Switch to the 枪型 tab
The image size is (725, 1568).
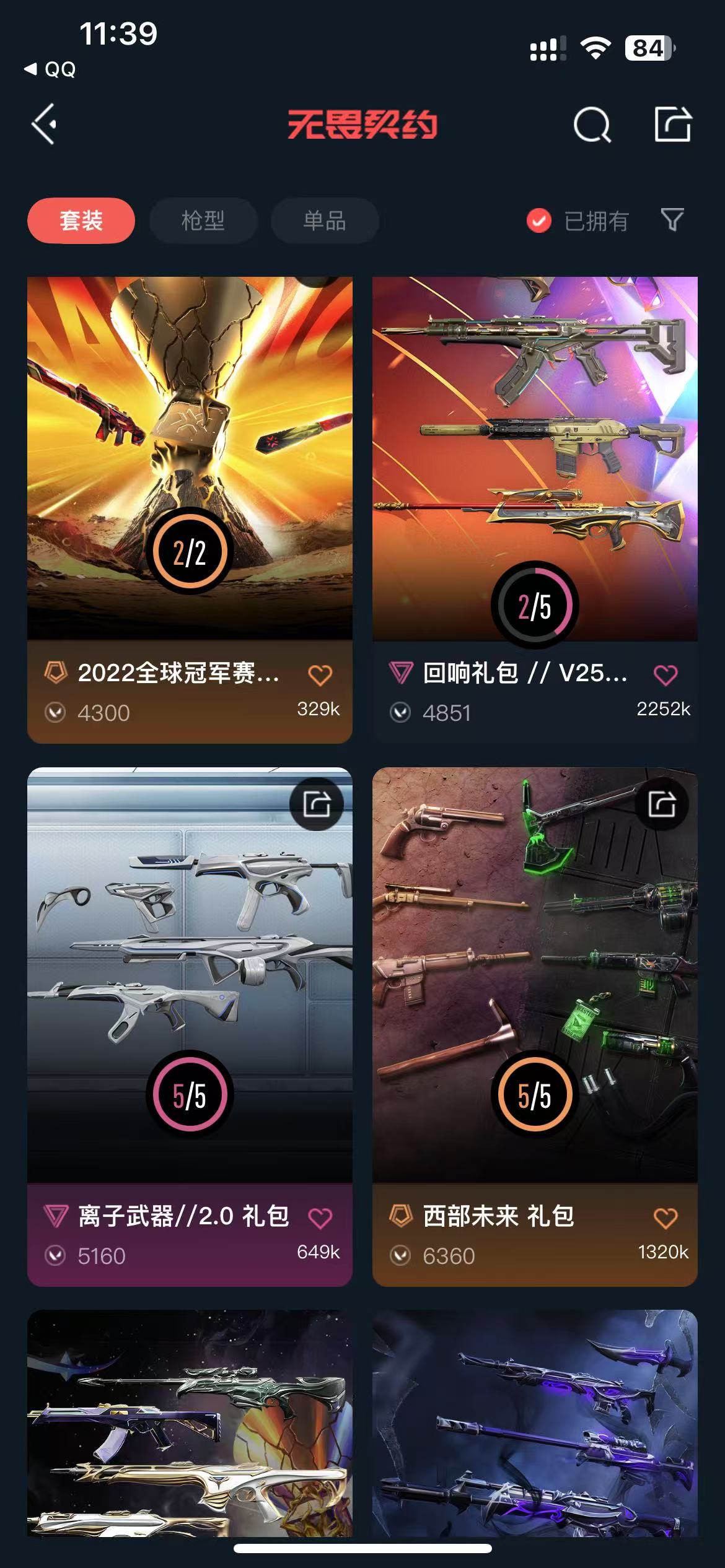[203, 220]
